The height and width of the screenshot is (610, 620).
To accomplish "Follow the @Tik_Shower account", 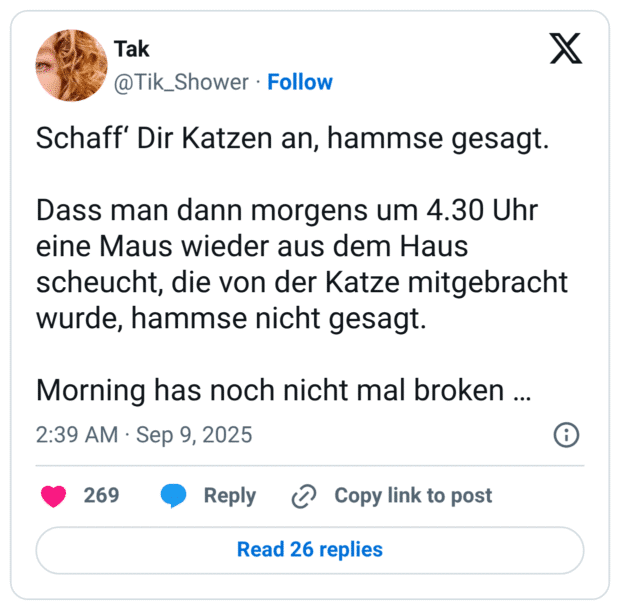I will (300, 82).
